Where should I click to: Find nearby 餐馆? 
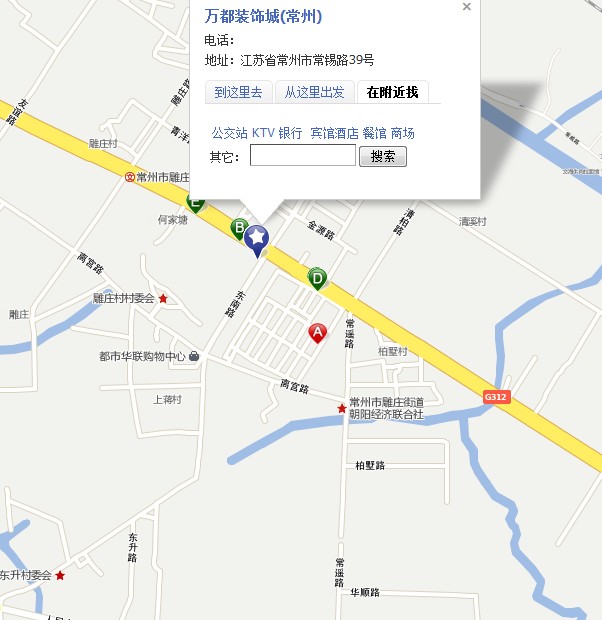pyautogui.click(x=374, y=133)
